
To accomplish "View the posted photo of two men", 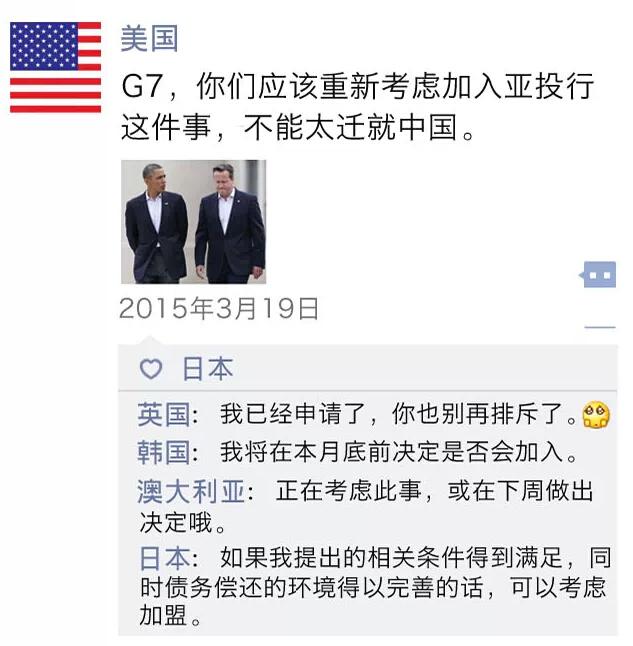I will click(x=194, y=221).
